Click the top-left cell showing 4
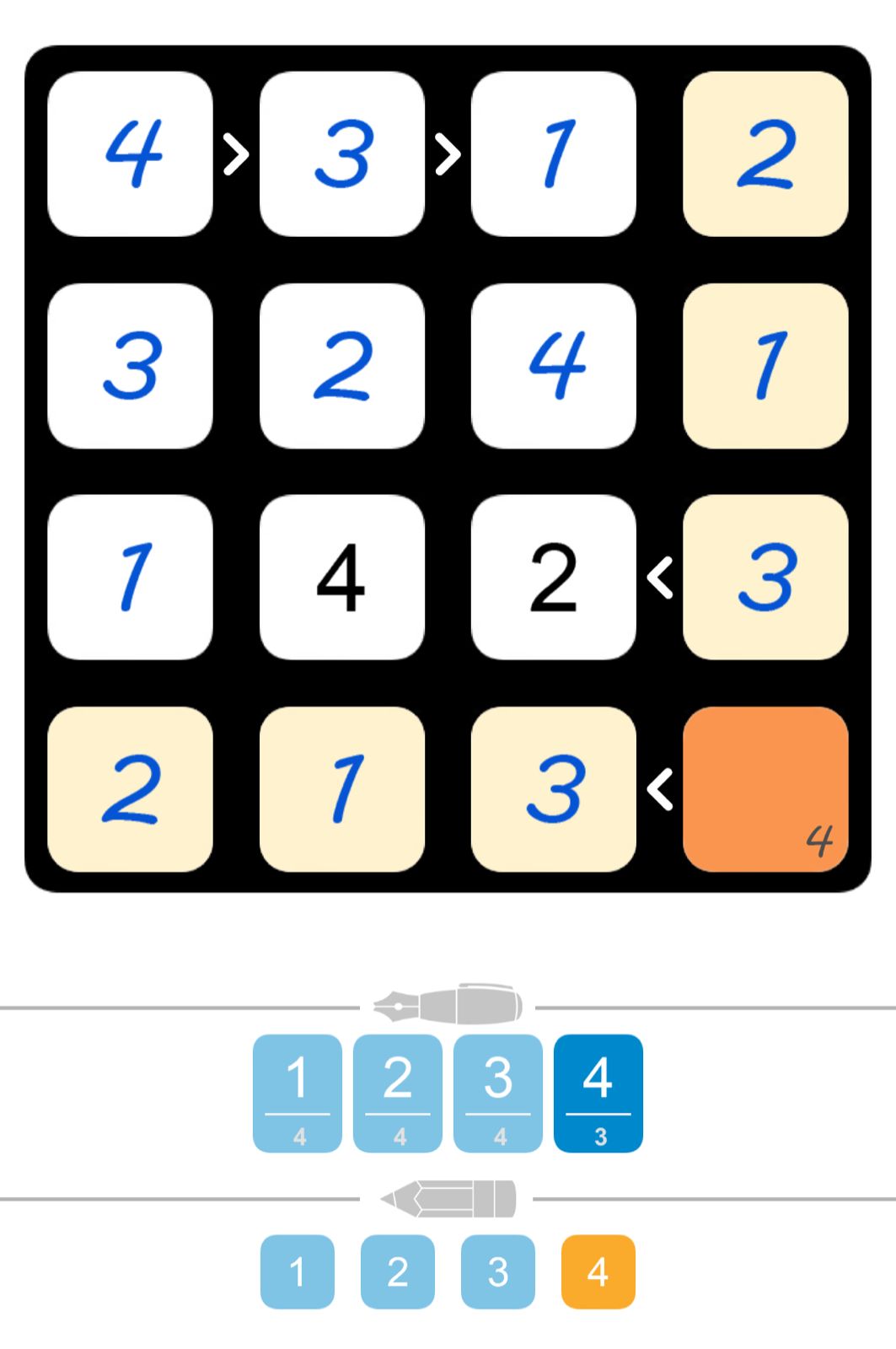This screenshot has height=1349, width=896. 132,154
